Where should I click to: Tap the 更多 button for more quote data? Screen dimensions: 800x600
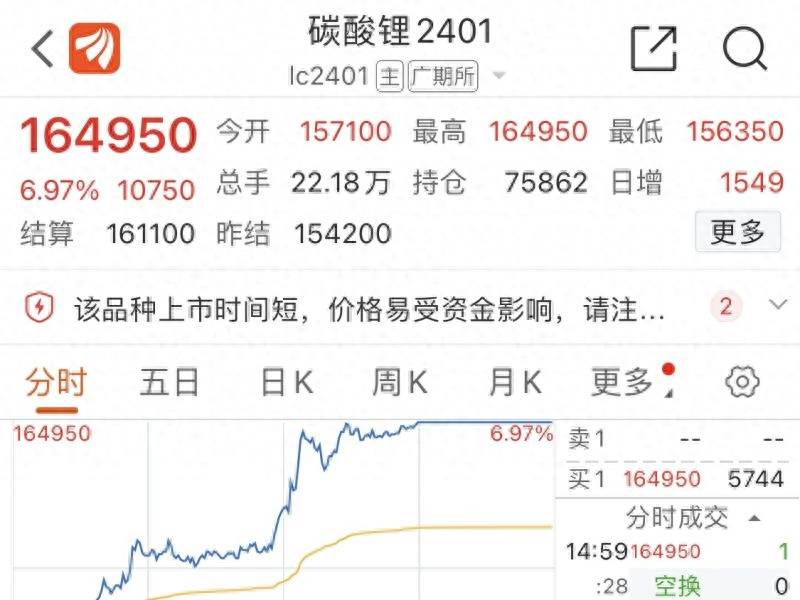tap(737, 232)
